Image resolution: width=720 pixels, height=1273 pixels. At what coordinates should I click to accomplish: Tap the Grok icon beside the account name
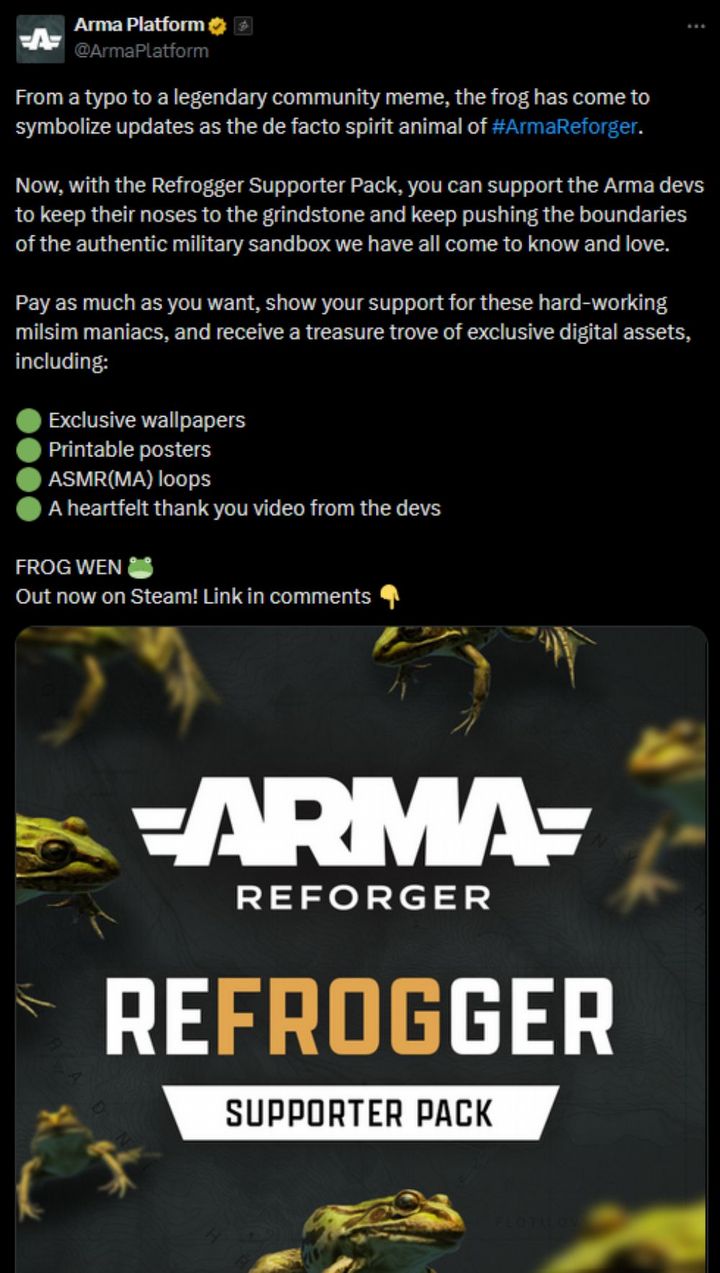coord(243,26)
